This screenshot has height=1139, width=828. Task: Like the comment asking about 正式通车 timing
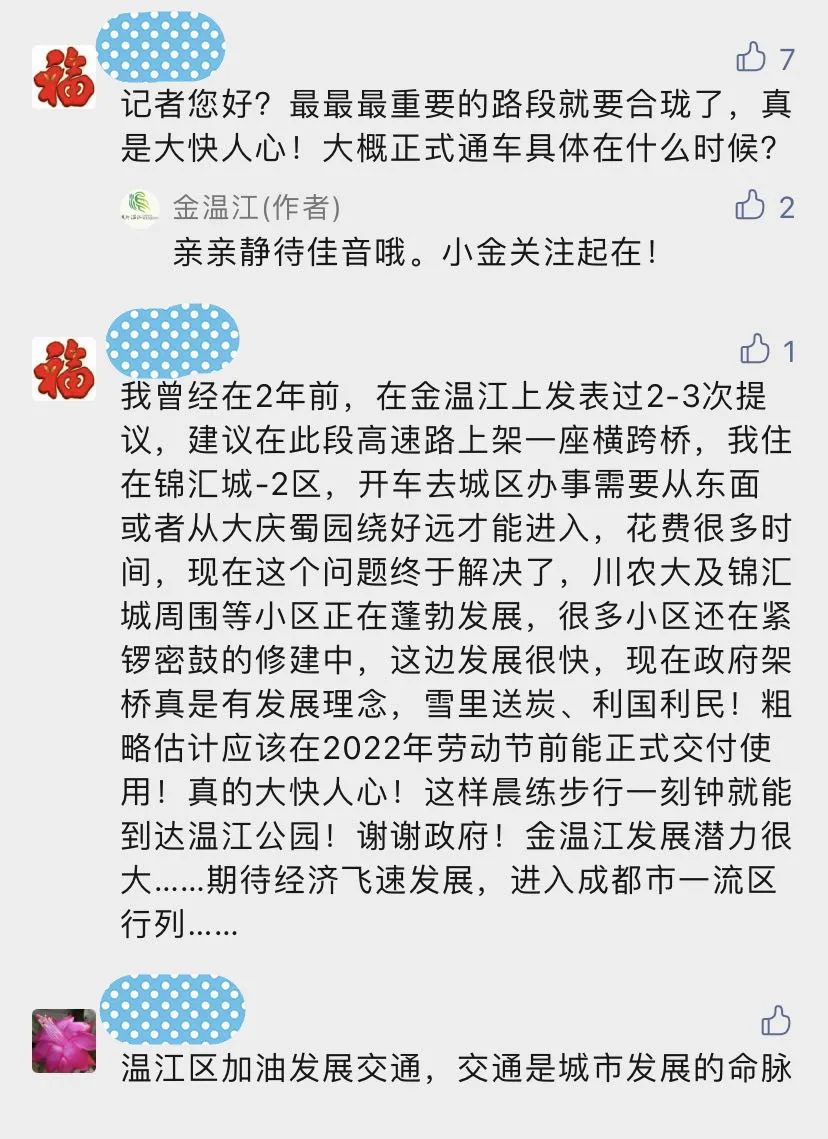coord(752,58)
